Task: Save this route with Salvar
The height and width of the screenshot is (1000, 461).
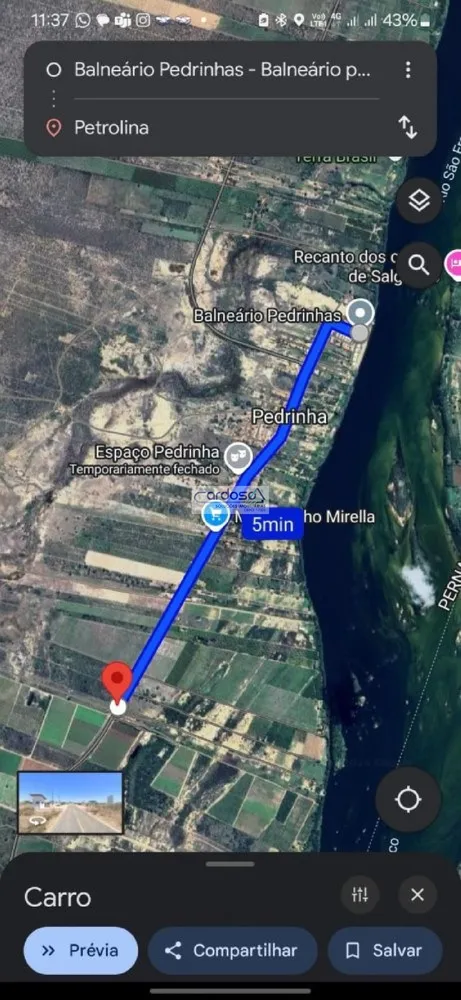Action: (x=384, y=950)
